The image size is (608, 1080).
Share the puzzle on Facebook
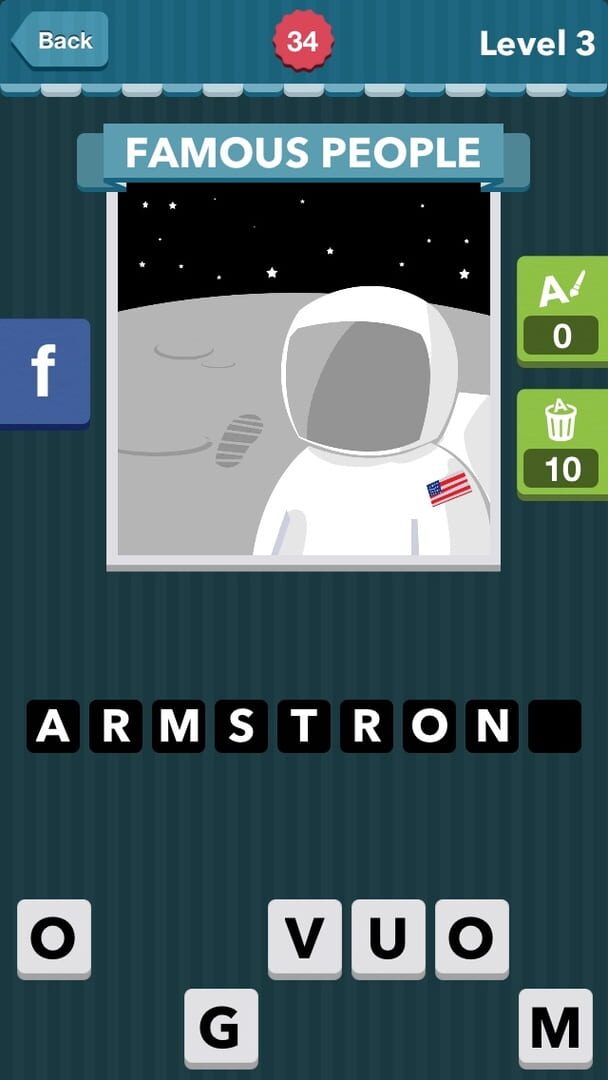(x=45, y=373)
